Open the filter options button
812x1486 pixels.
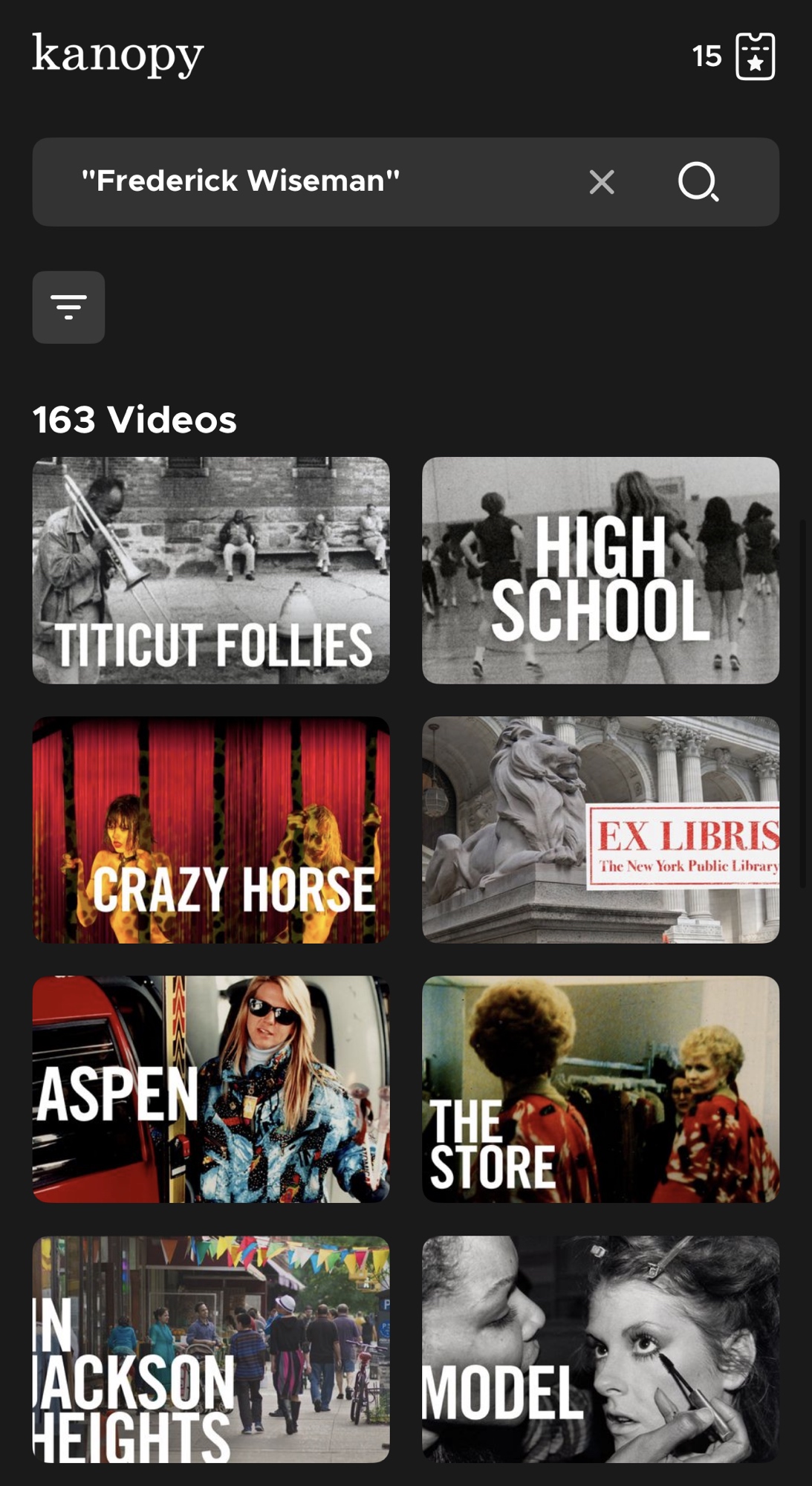[68, 308]
